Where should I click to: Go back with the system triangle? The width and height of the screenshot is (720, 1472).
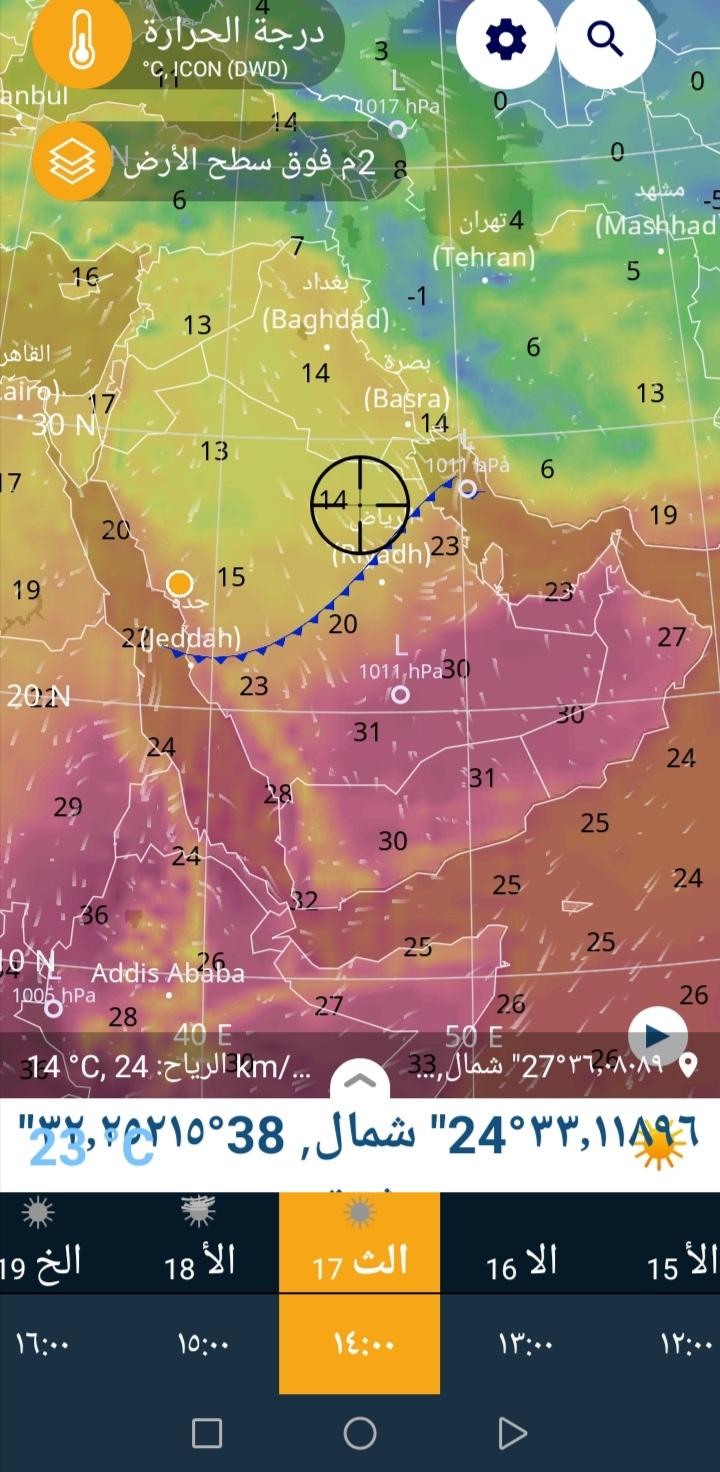(512, 1433)
